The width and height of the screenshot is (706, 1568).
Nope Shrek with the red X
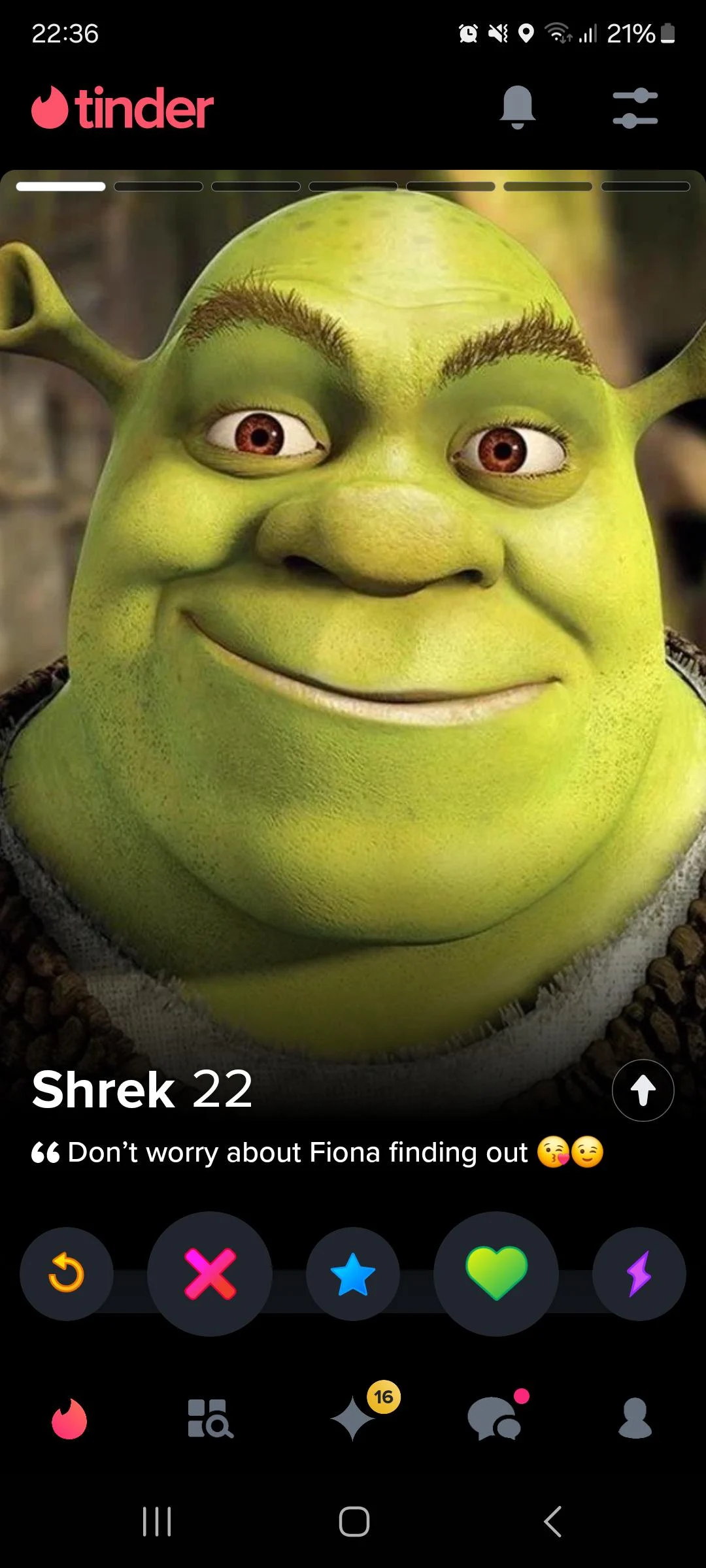210,1274
